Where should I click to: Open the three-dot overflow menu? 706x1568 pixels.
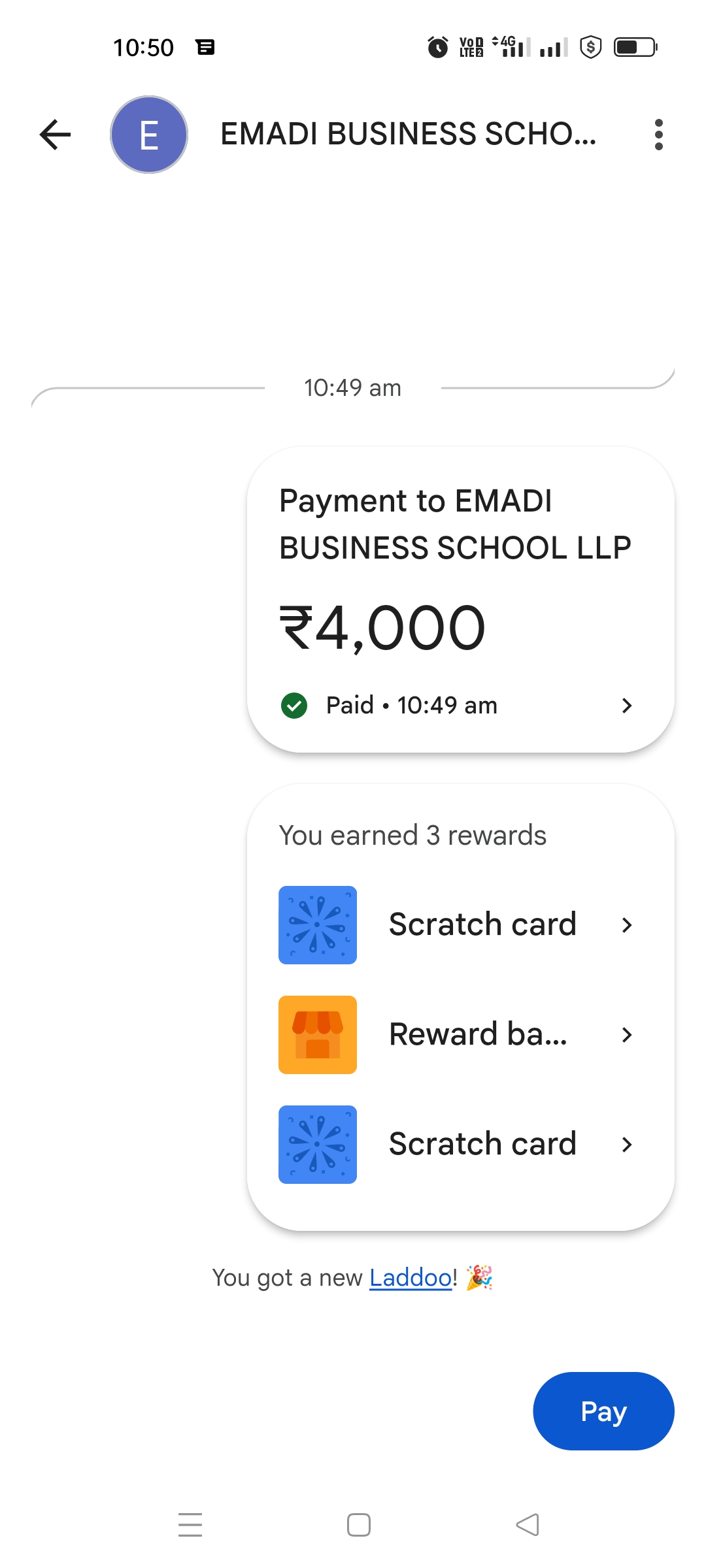coord(658,135)
